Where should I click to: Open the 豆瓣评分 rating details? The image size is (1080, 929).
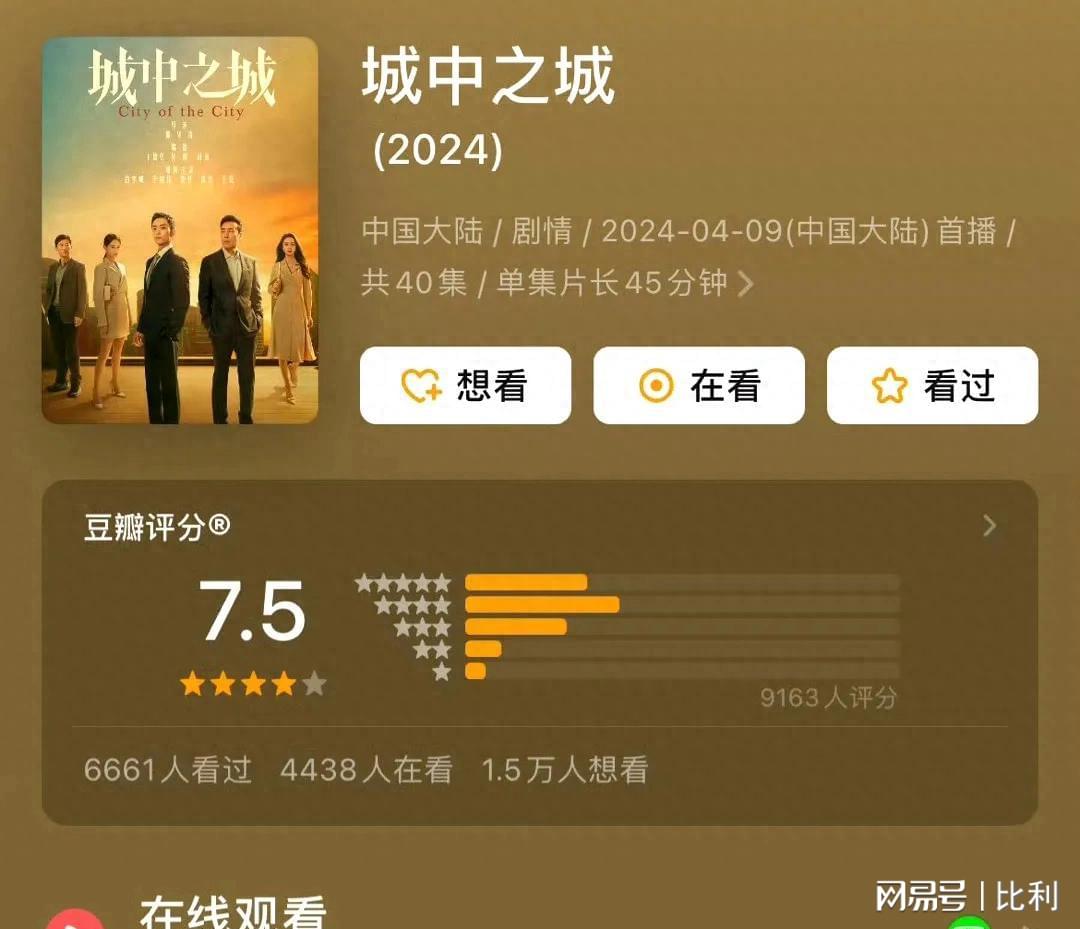[x=989, y=526]
